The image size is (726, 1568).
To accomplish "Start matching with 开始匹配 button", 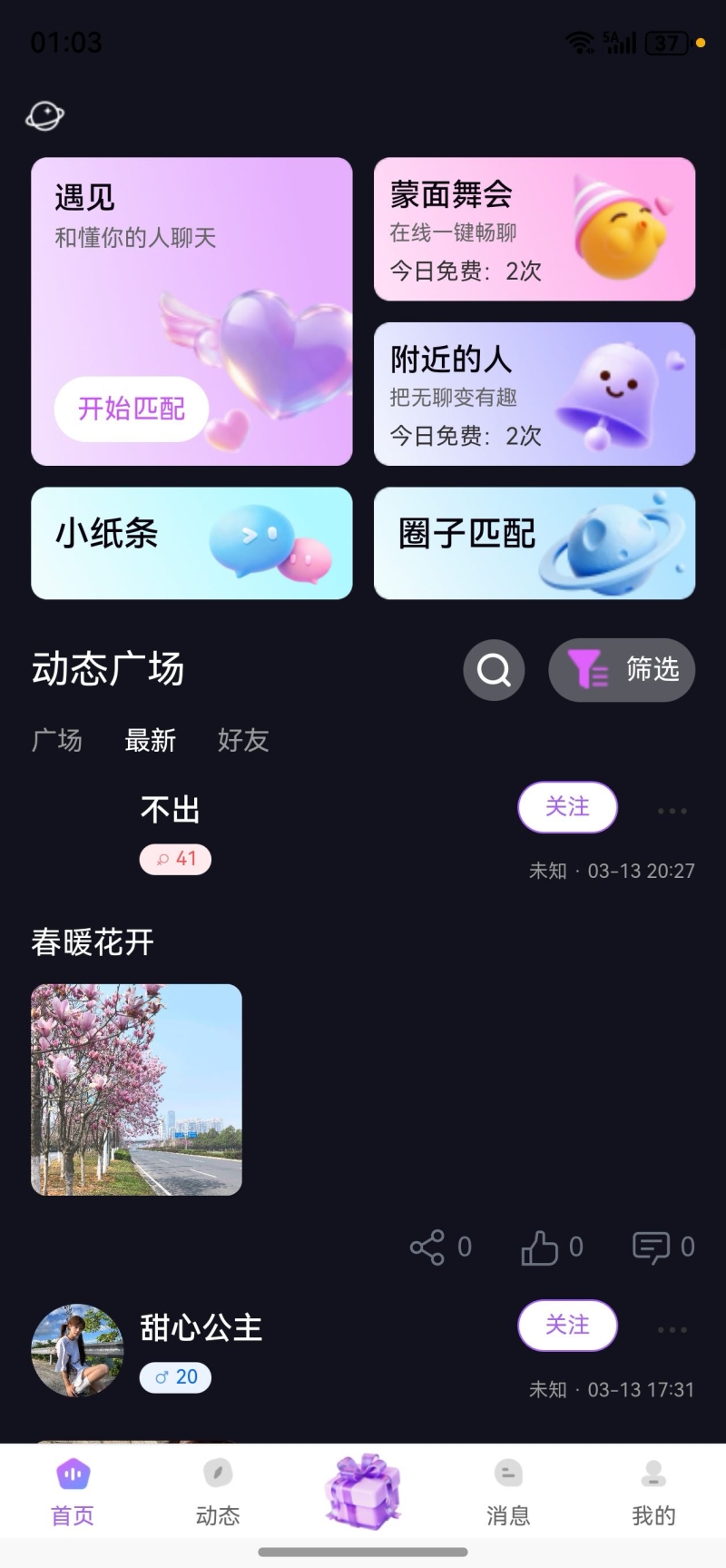I will (132, 409).
